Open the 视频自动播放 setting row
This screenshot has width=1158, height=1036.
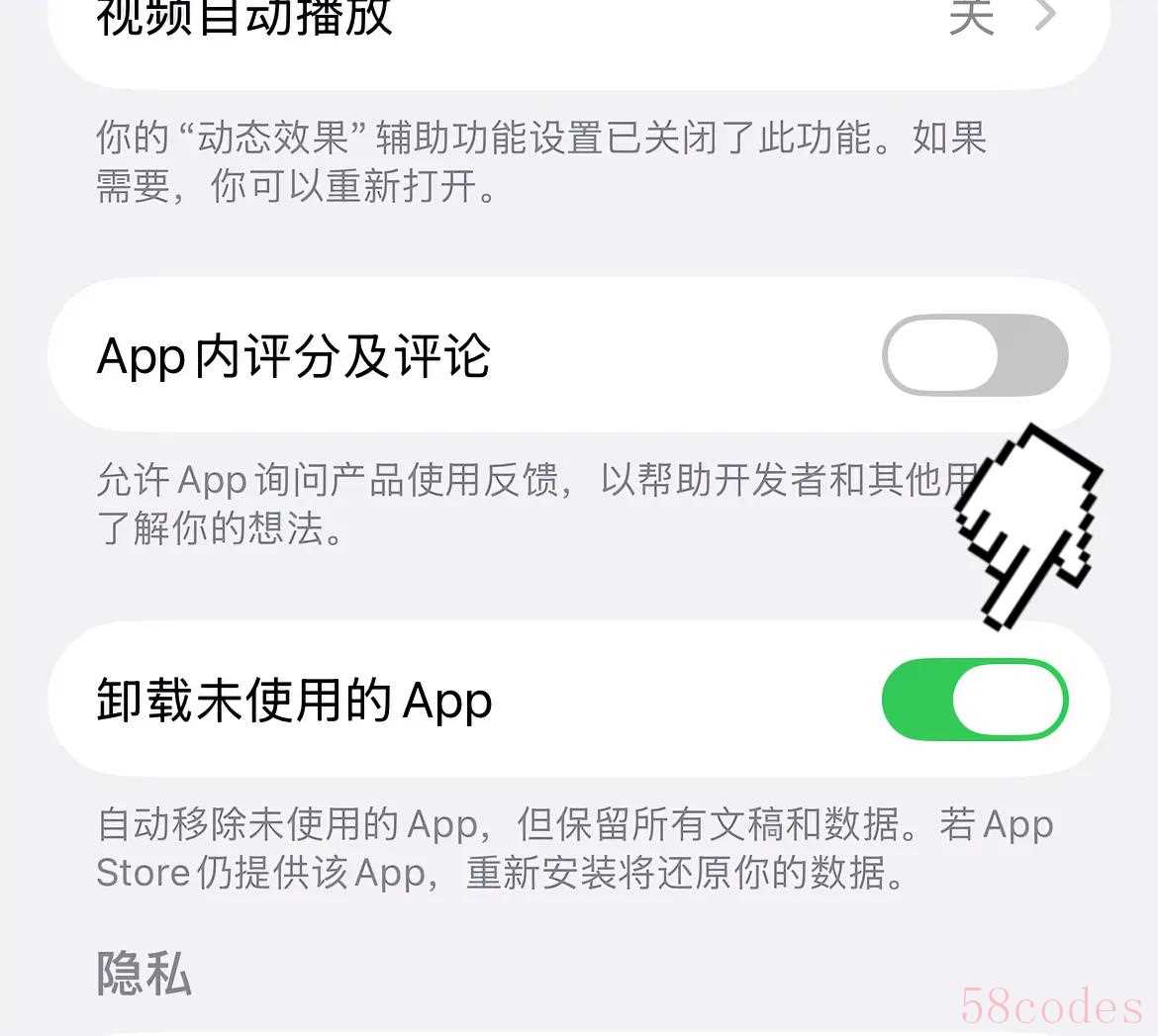(x=578, y=25)
